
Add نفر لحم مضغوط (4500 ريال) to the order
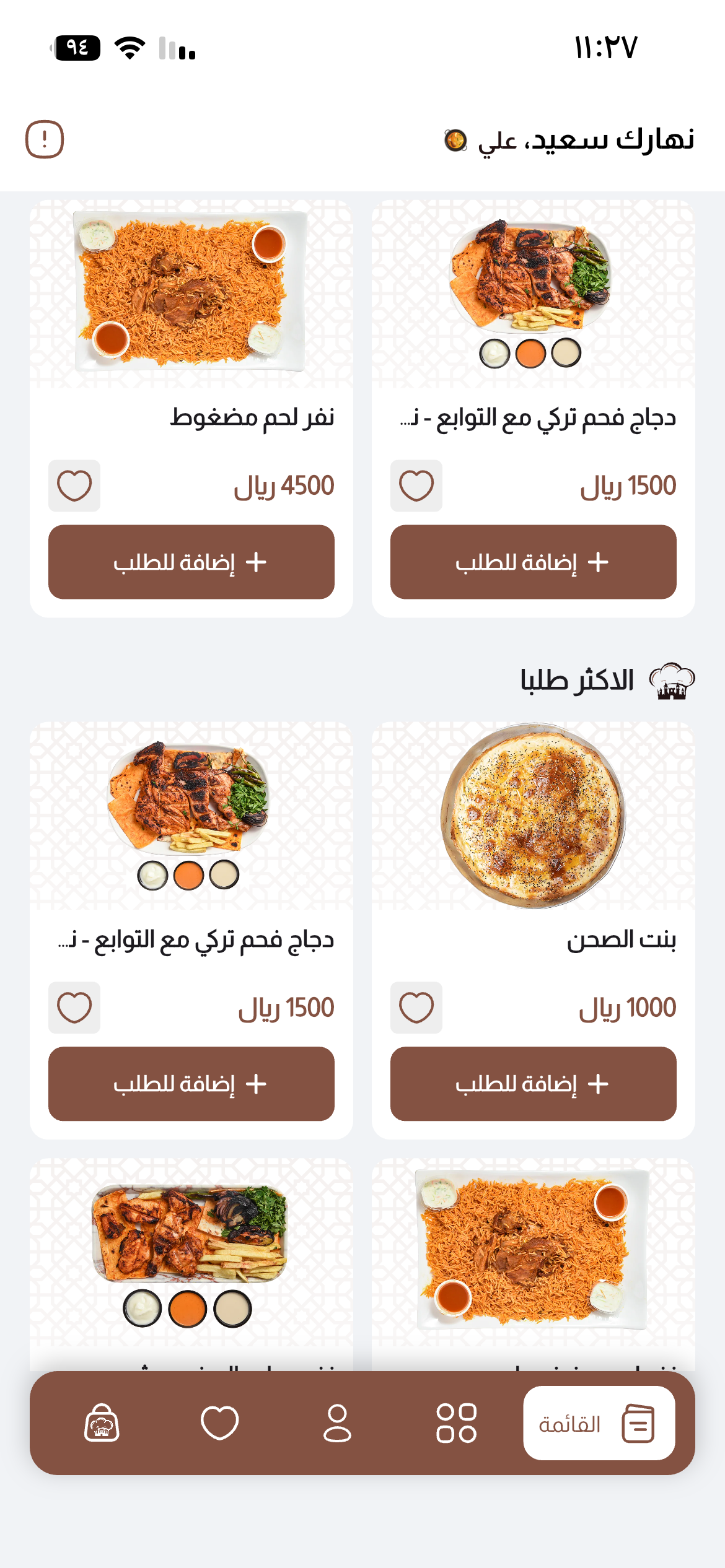191,562
